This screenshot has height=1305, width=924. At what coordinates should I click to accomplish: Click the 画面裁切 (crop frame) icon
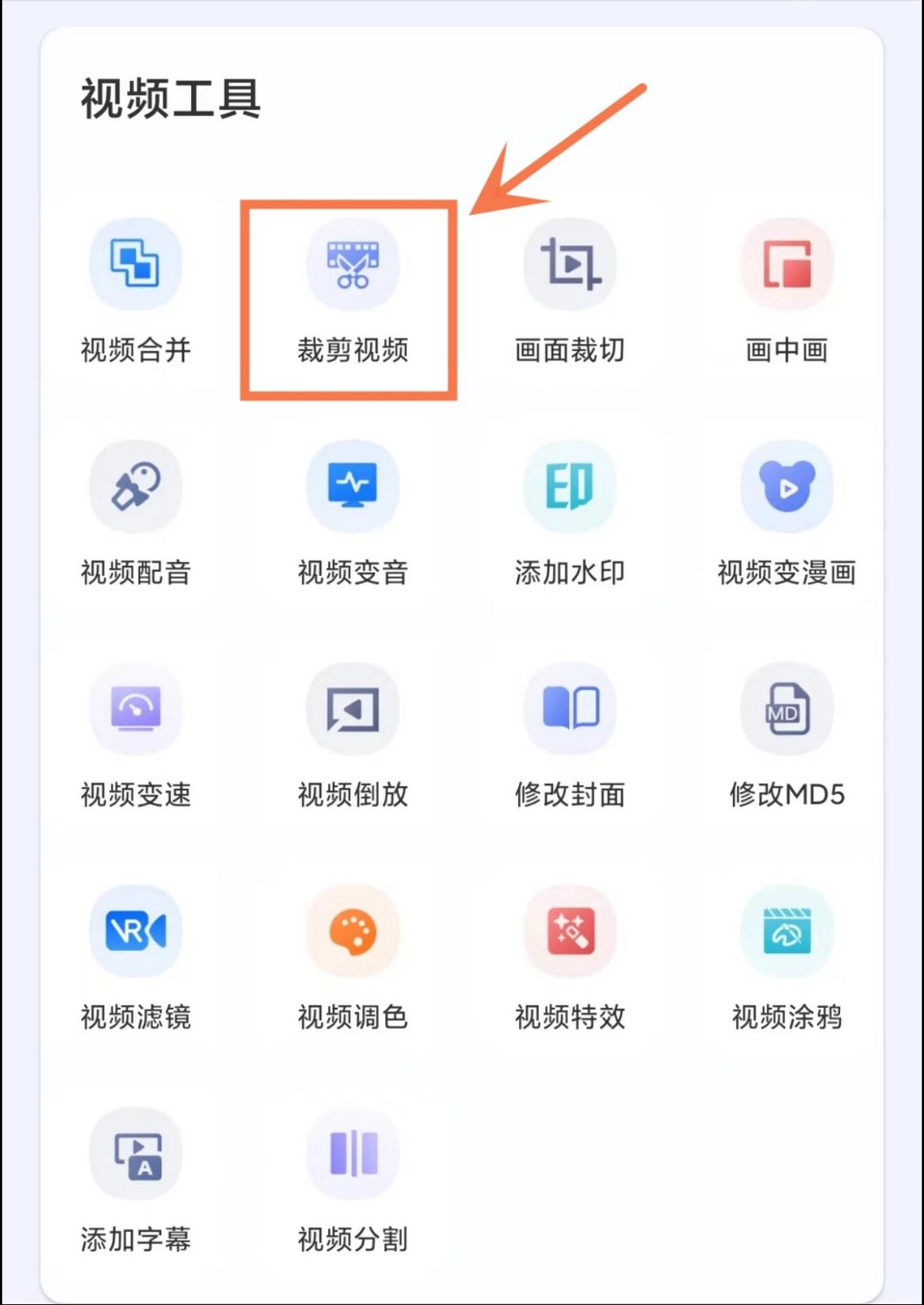click(569, 264)
